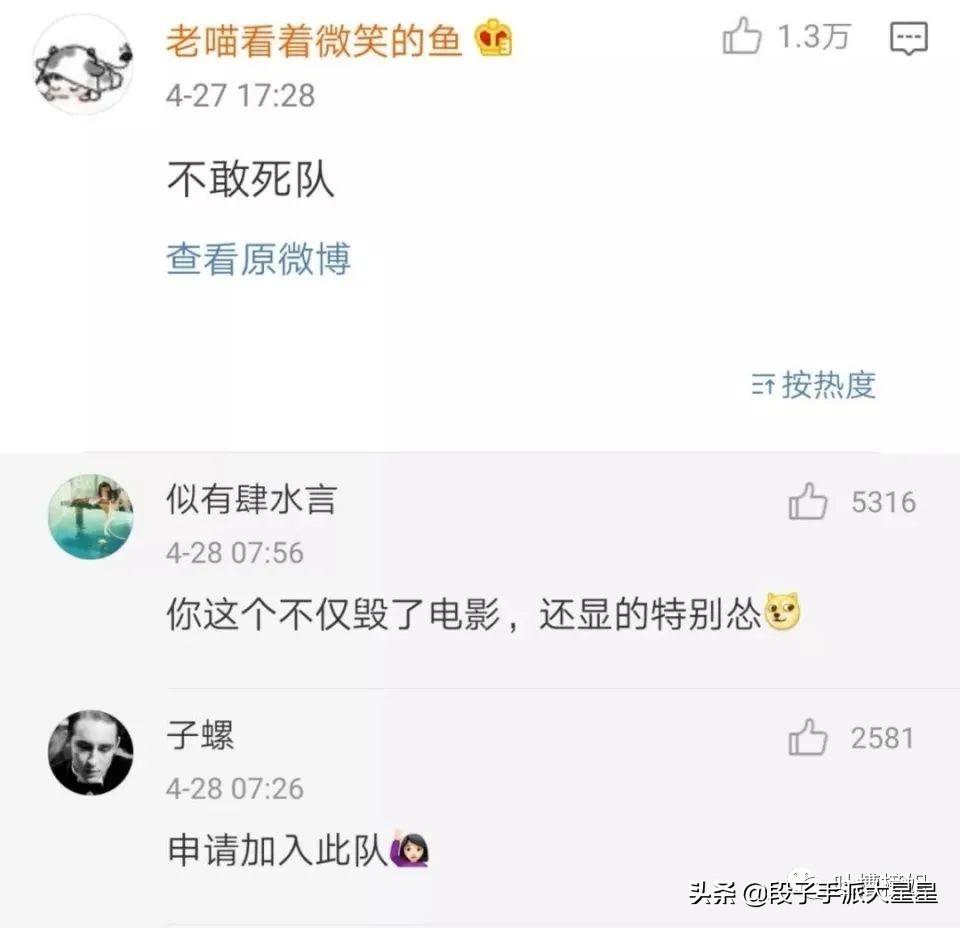
Task: Change the sort order via 按热度
Action: 814,384
